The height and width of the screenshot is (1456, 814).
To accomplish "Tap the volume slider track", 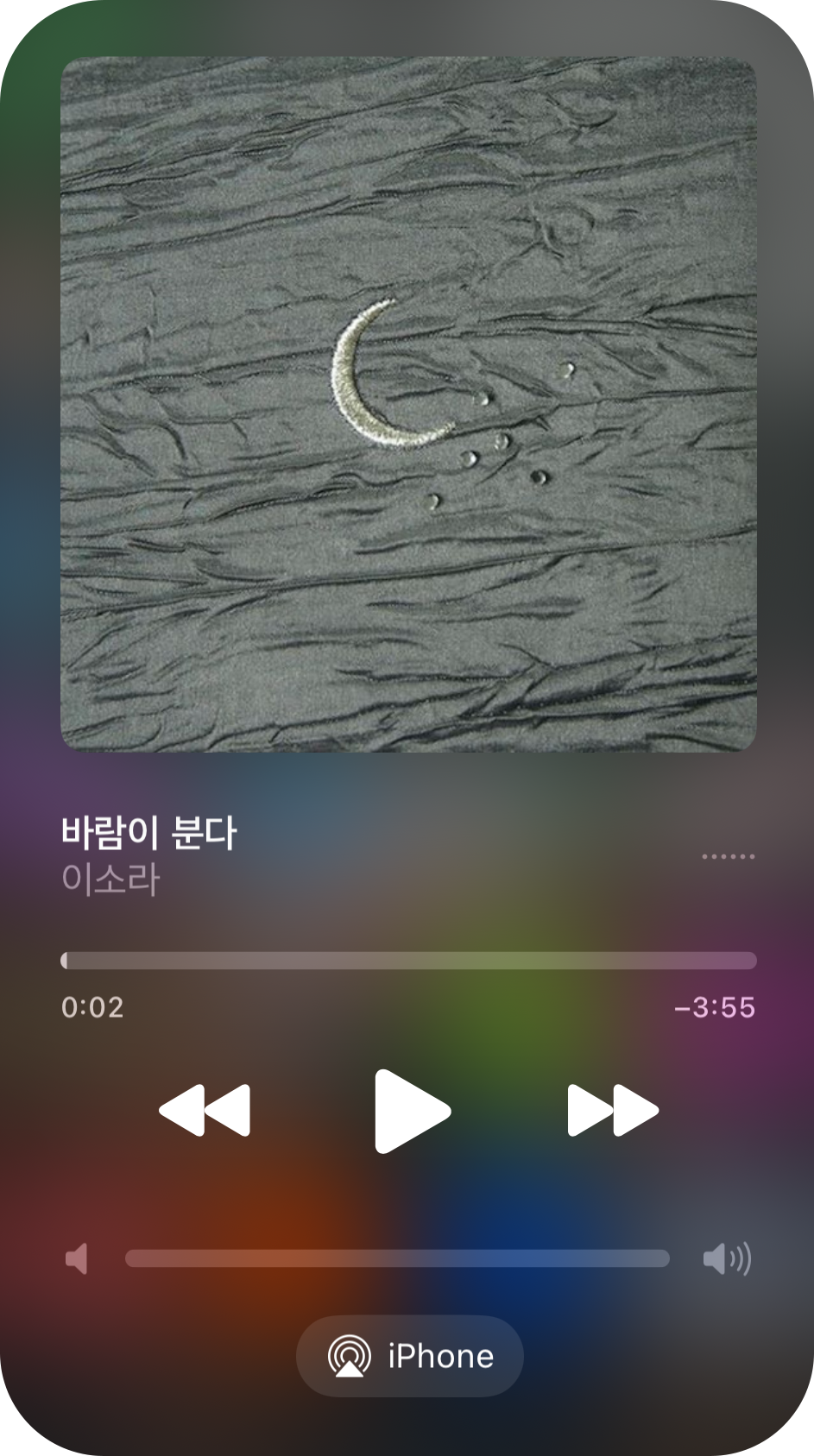I will 397,1260.
